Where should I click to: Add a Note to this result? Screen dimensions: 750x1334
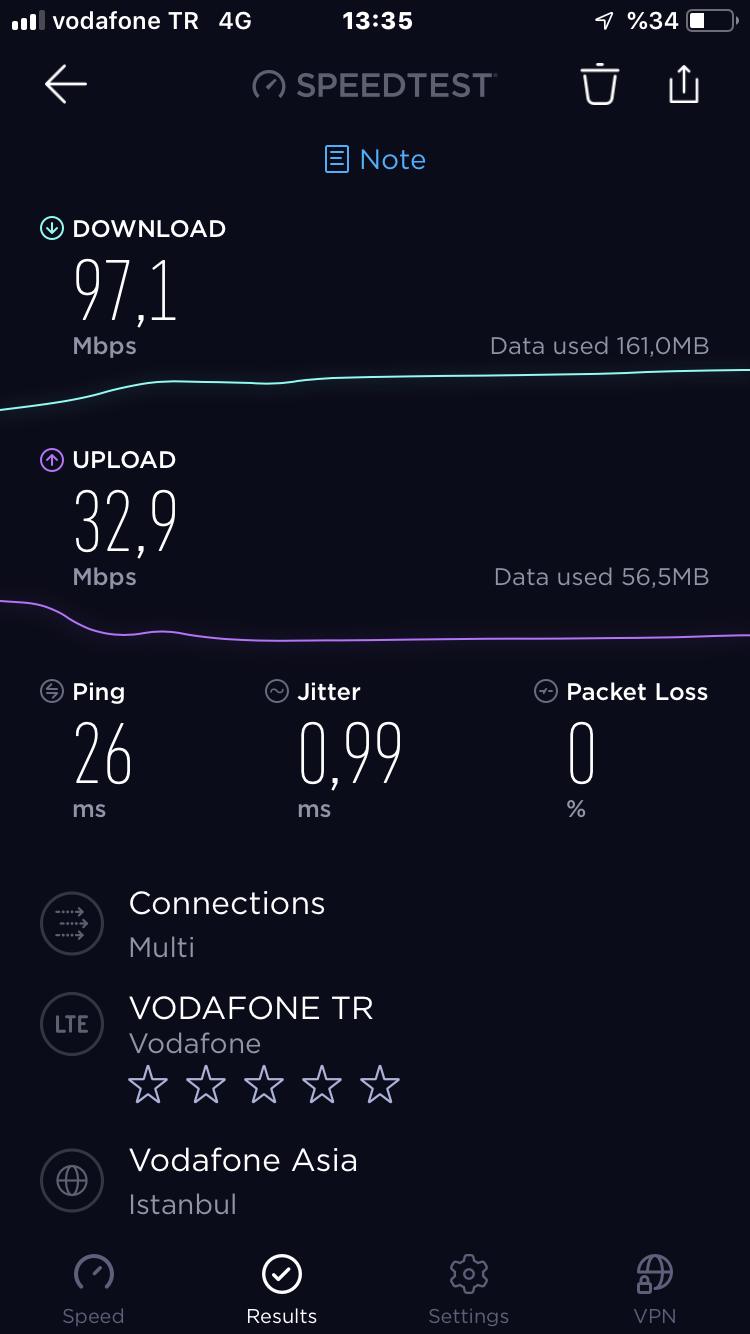pyautogui.click(x=375, y=160)
